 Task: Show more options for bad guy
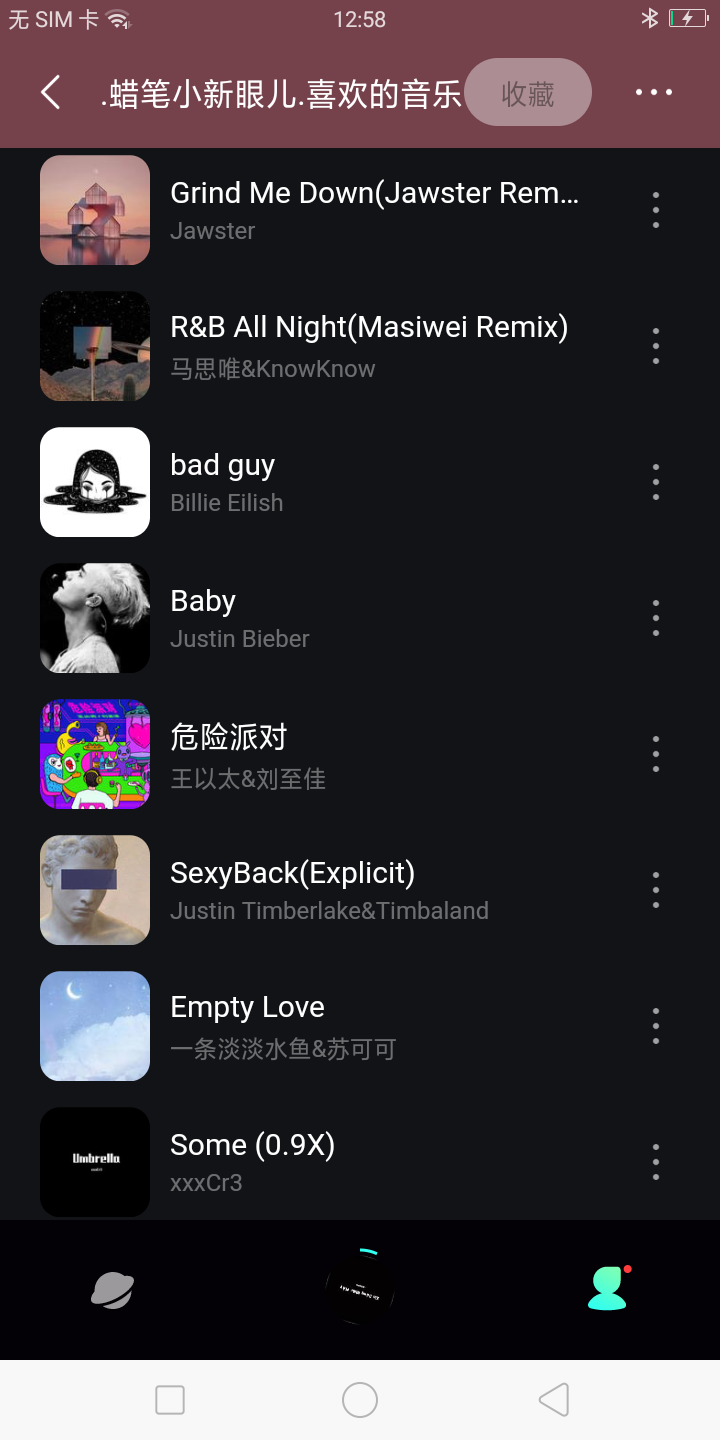(656, 482)
